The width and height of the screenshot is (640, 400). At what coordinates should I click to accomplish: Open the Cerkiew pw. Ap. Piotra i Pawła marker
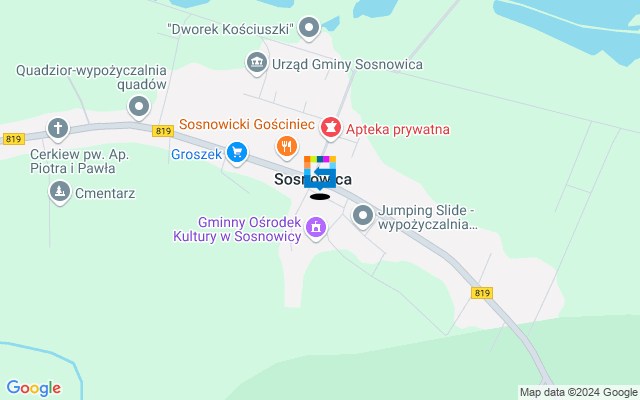click(59, 128)
